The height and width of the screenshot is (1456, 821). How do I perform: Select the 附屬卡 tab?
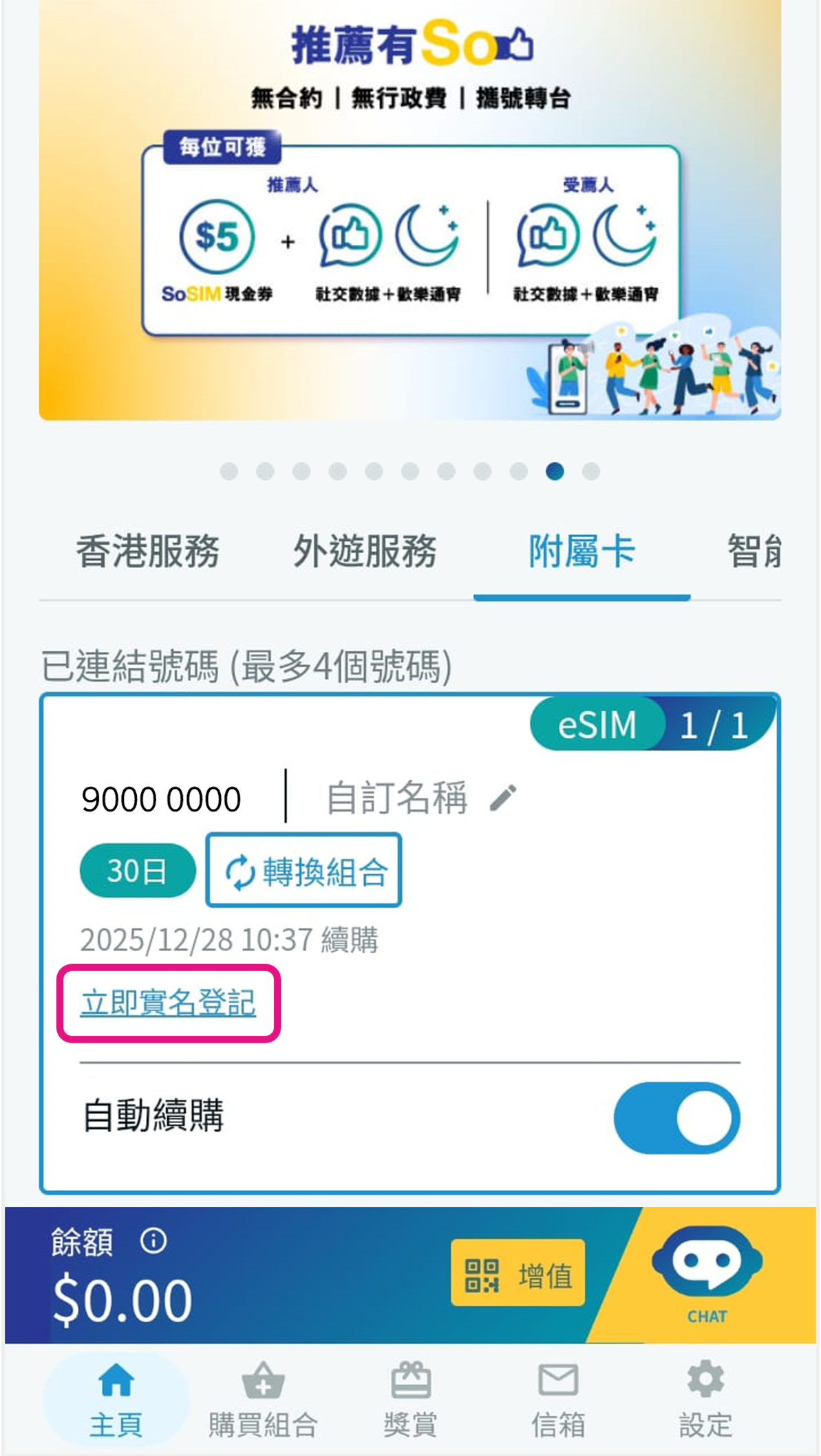click(x=582, y=552)
